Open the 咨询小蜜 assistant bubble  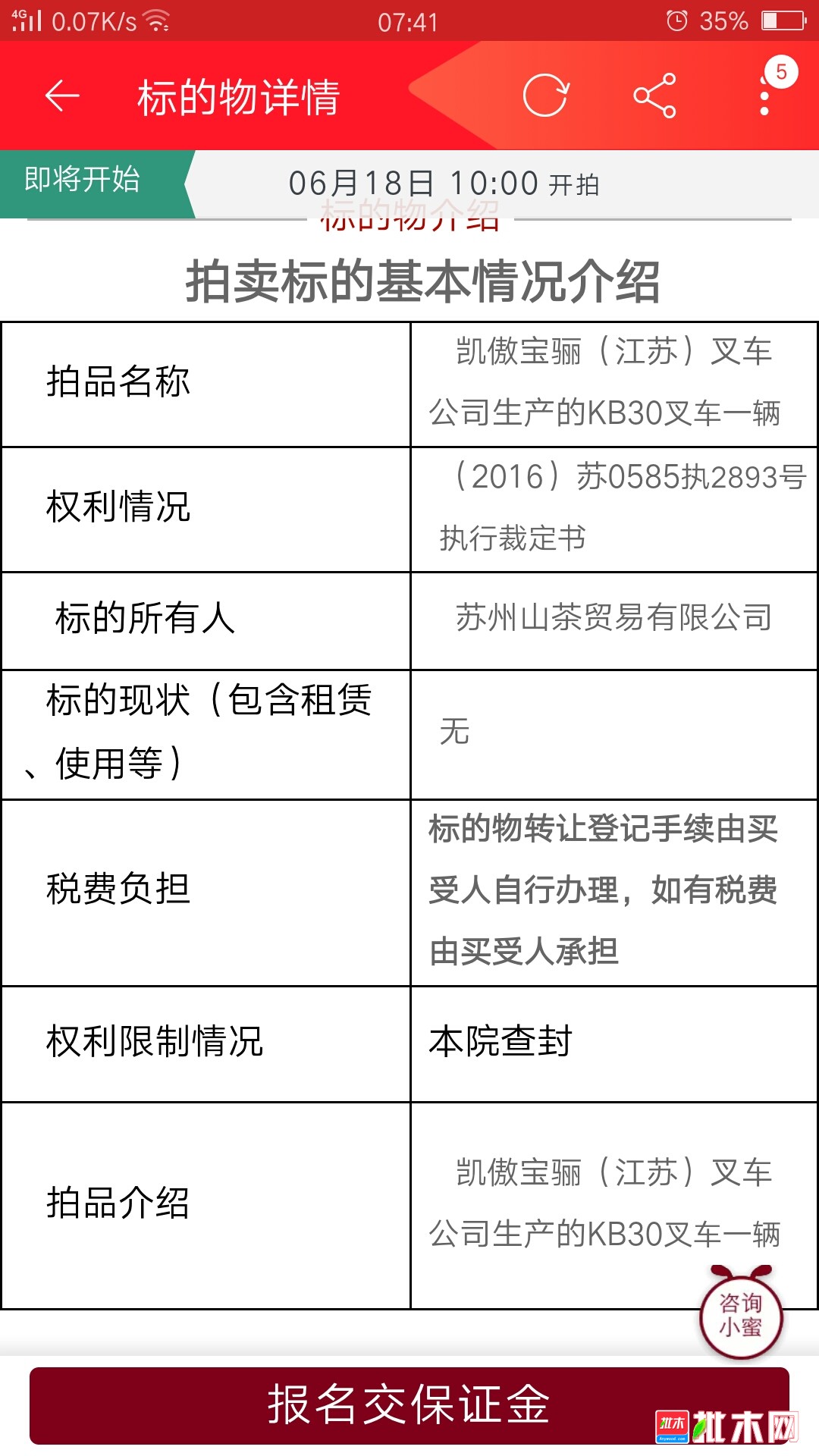pos(741,1313)
